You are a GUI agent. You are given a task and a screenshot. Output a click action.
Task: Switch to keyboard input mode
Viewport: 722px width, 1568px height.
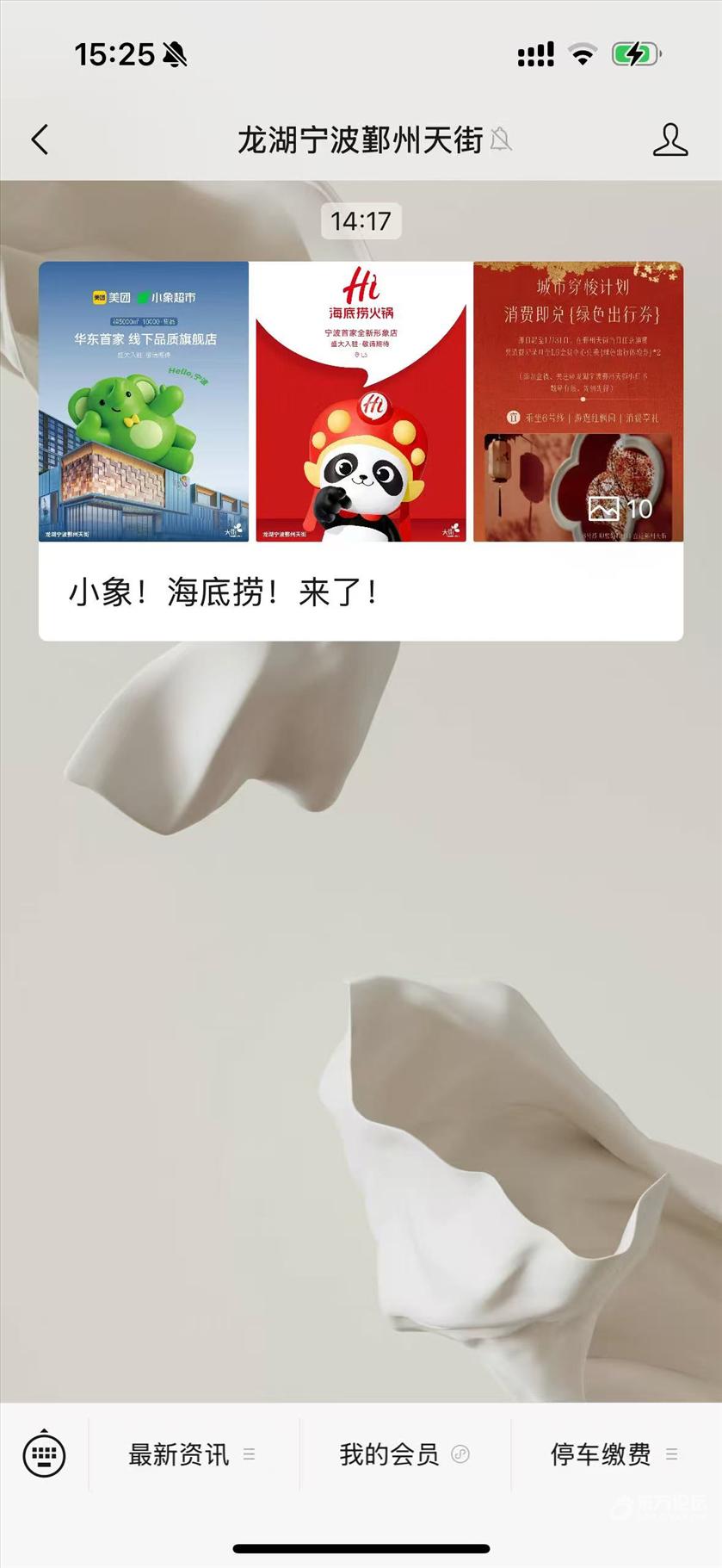(x=44, y=1454)
